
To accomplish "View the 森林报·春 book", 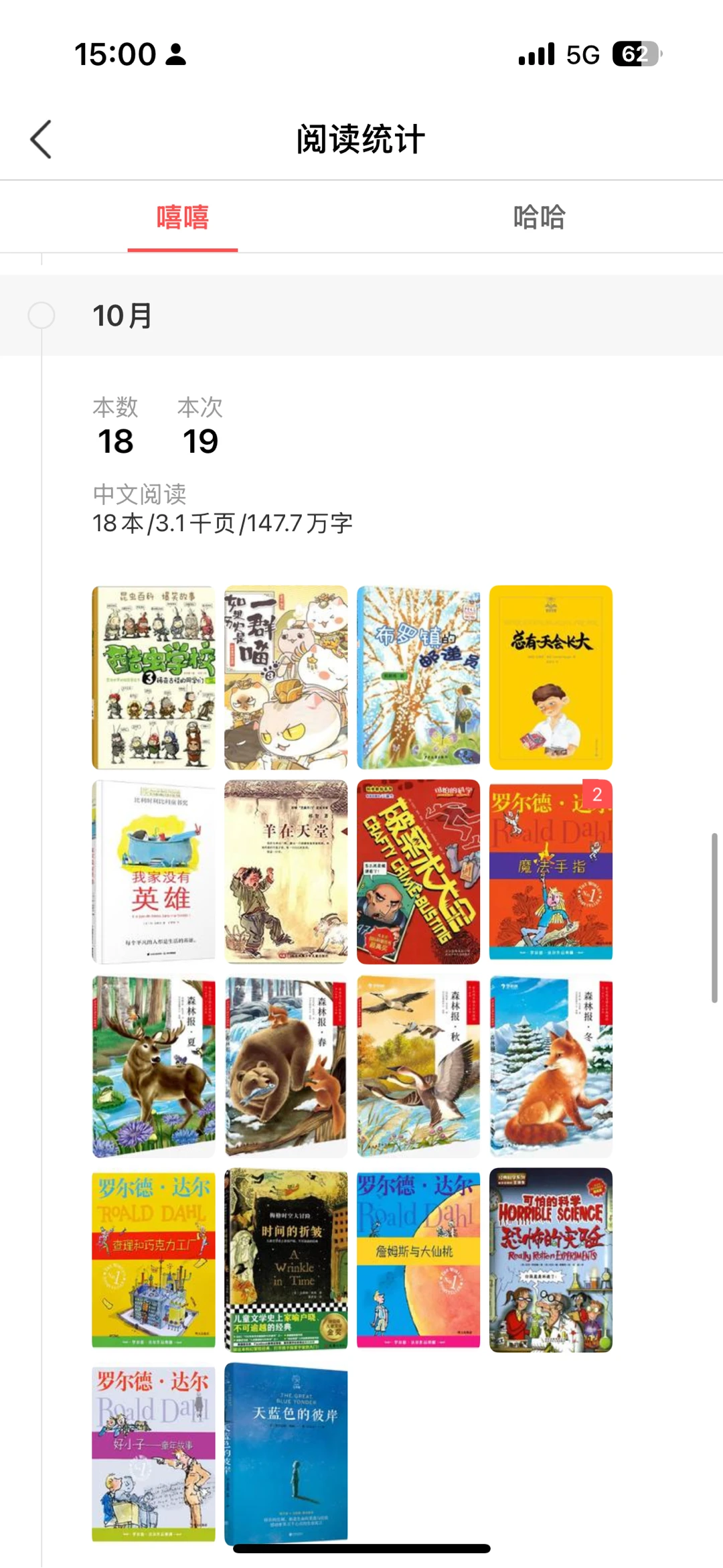I will pyautogui.click(x=286, y=1066).
